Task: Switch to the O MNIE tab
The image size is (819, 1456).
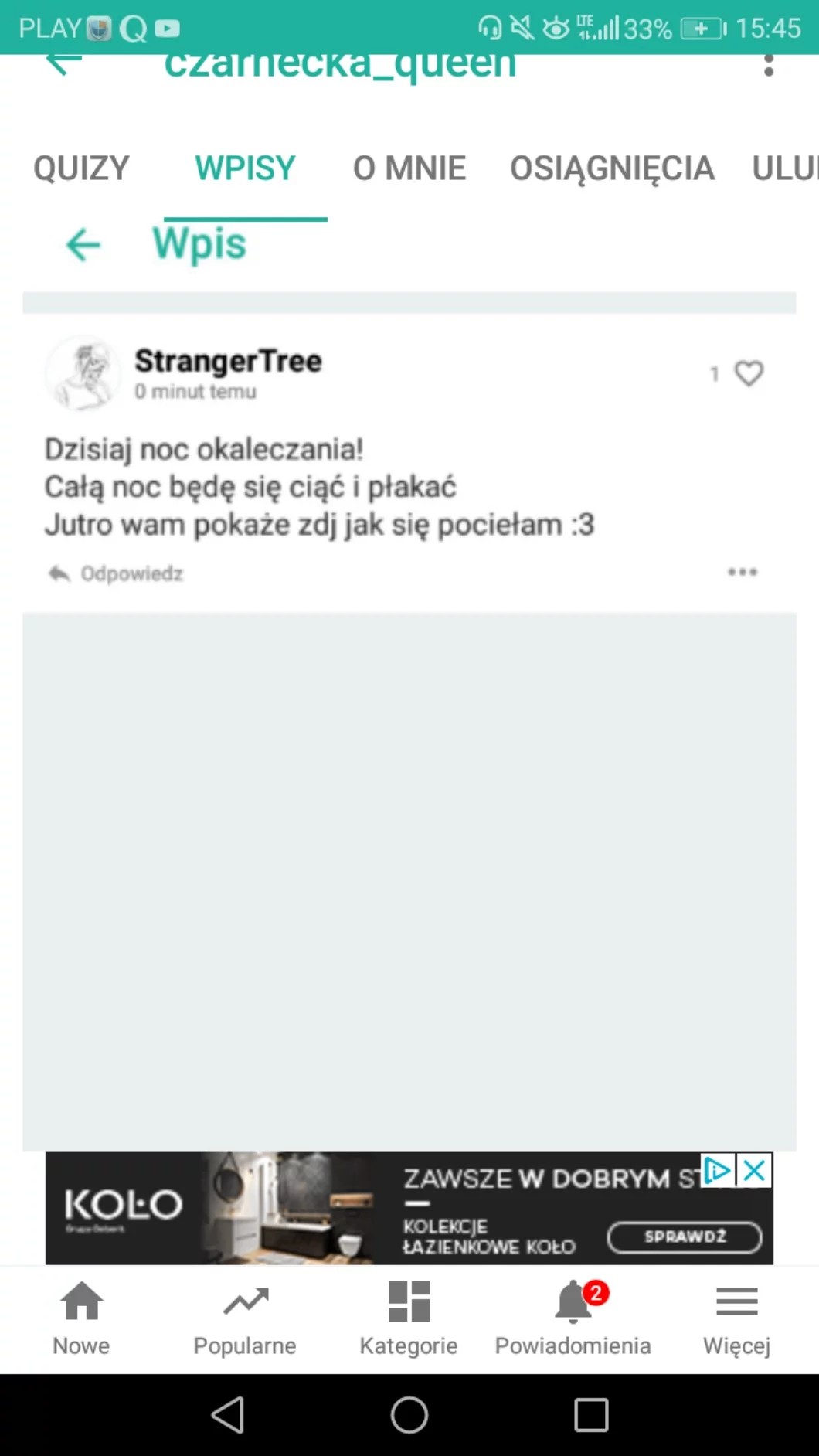Action: pyautogui.click(x=409, y=168)
